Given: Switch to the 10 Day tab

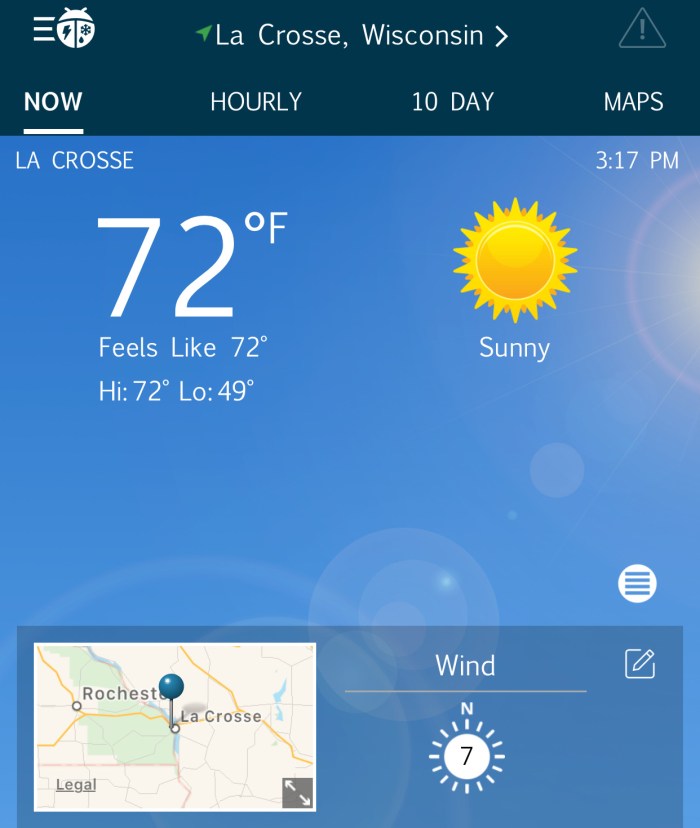Looking at the screenshot, I should point(453,102).
